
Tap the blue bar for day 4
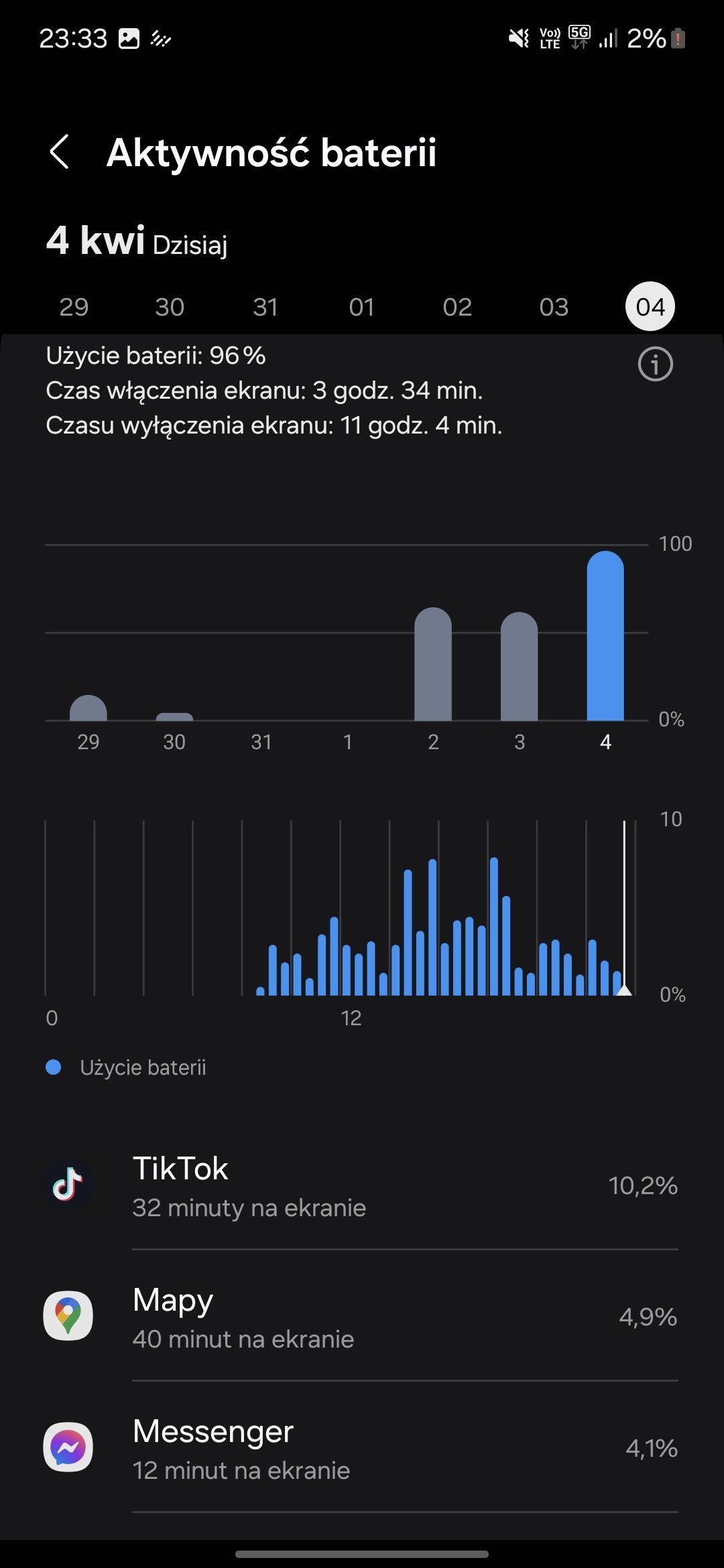pyautogui.click(x=605, y=636)
